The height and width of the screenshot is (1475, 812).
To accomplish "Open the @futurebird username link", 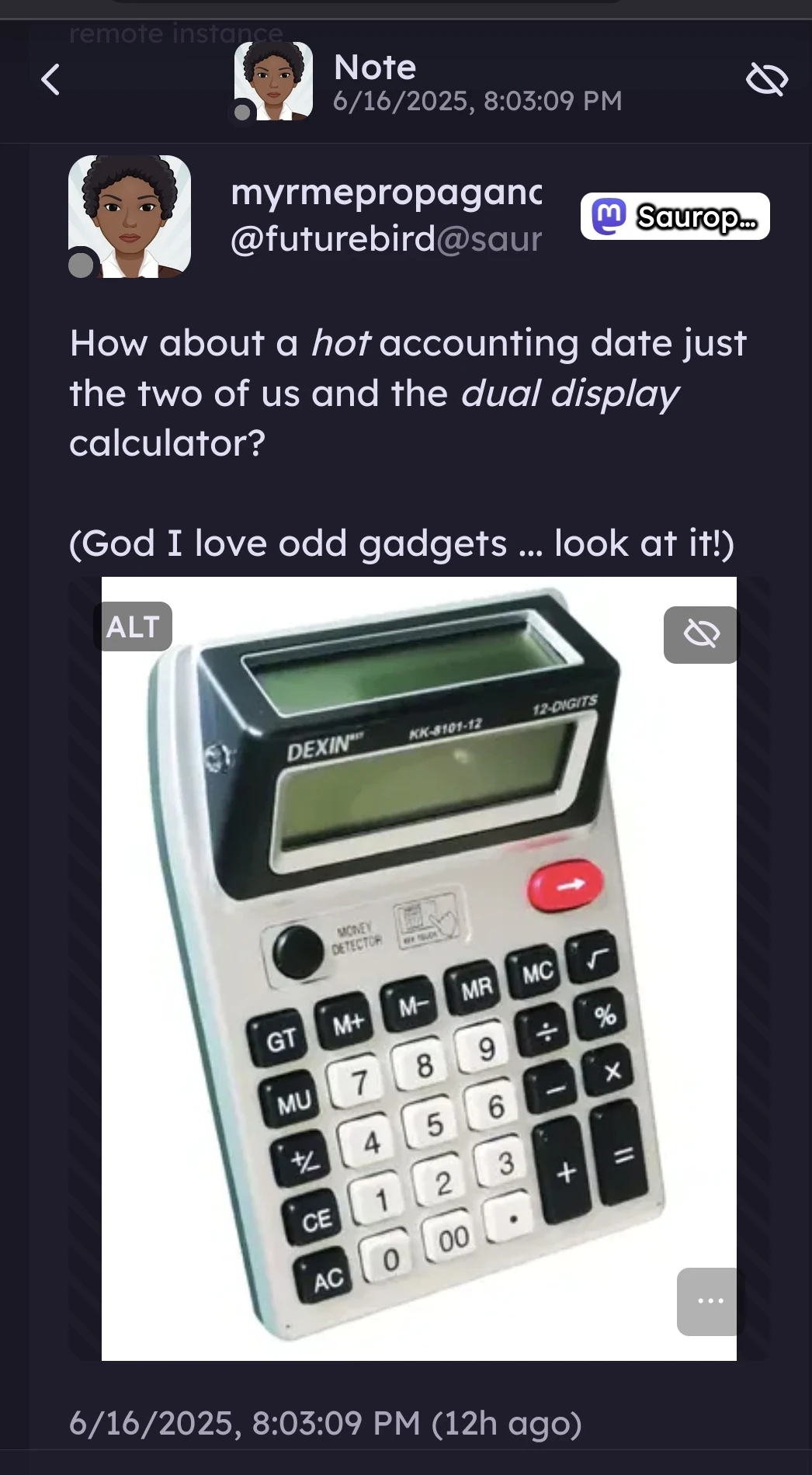I will pos(386,239).
